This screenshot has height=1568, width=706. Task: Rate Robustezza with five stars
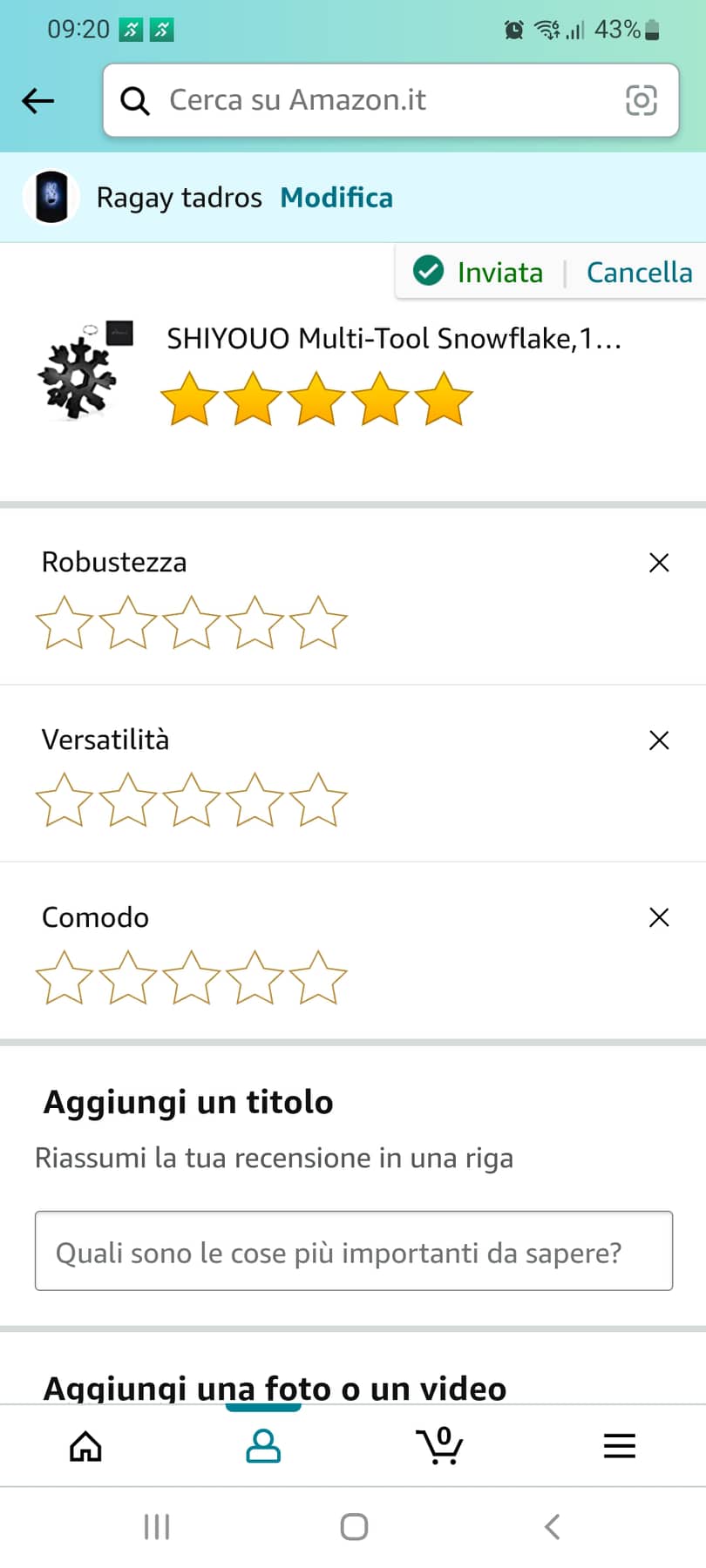point(318,623)
